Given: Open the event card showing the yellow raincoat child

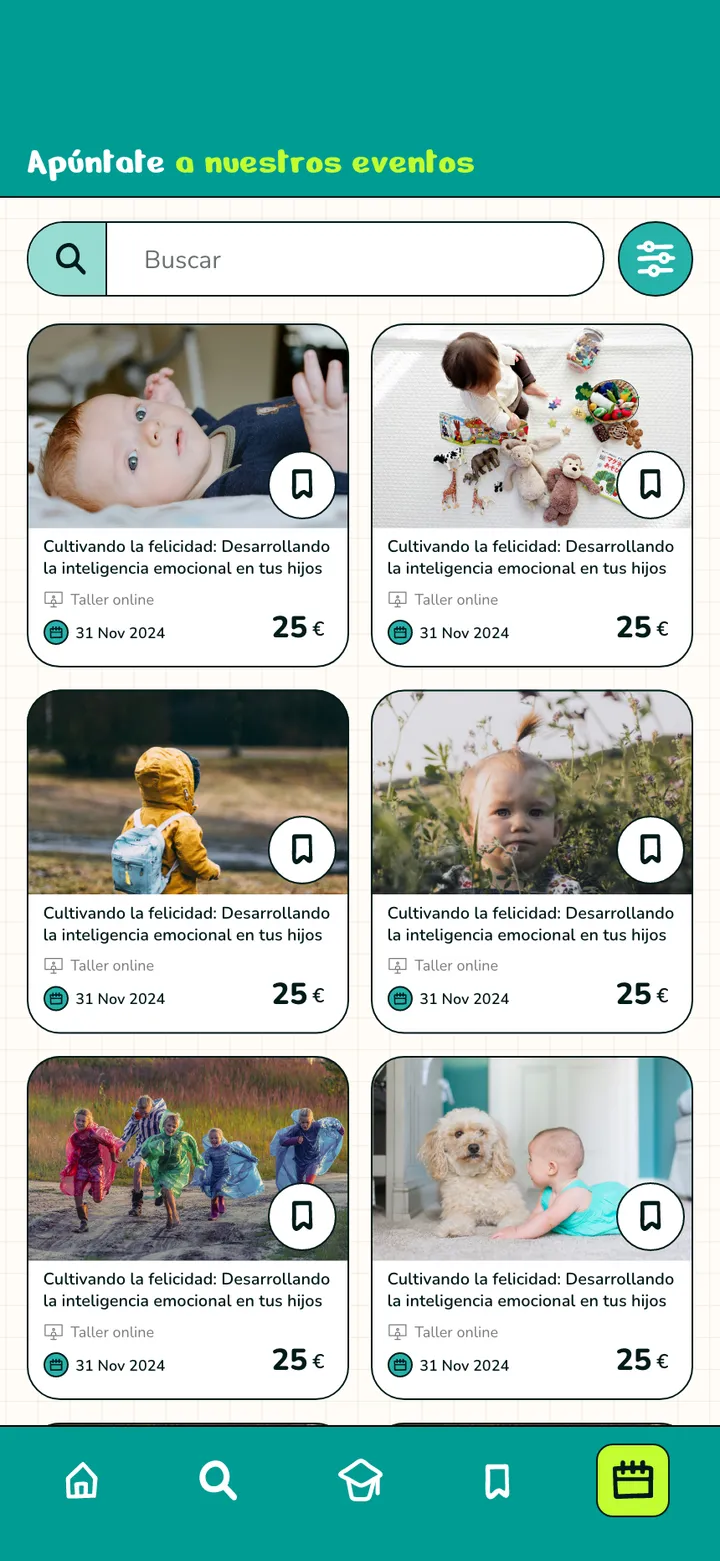Looking at the screenshot, I should (188, 861).
